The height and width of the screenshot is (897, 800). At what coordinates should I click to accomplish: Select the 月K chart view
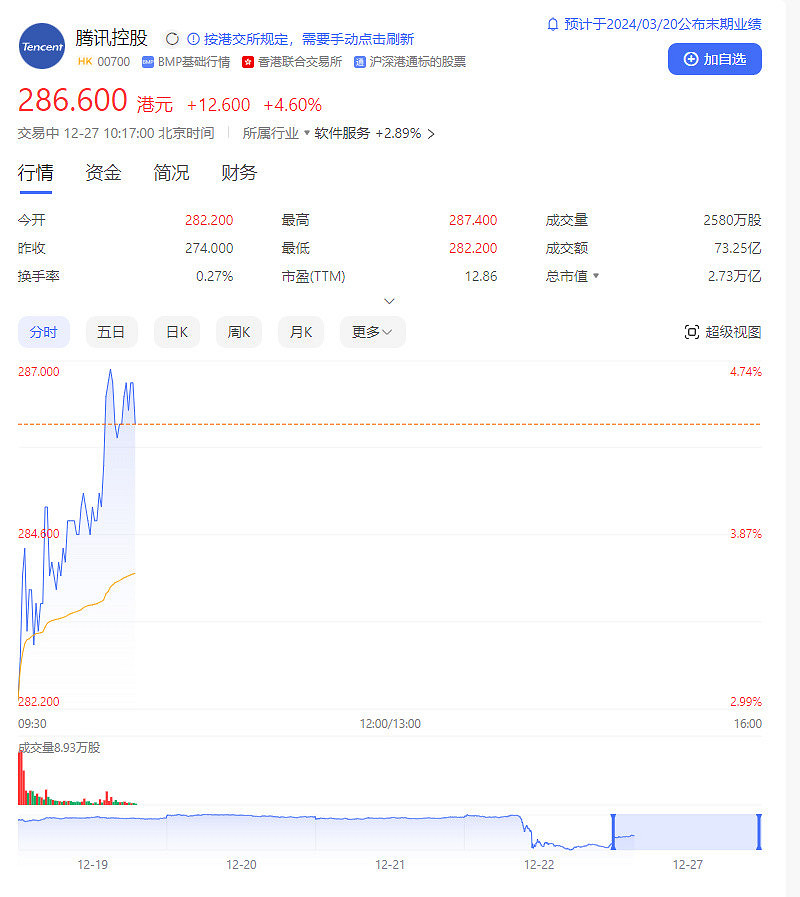tap(301, 332)
